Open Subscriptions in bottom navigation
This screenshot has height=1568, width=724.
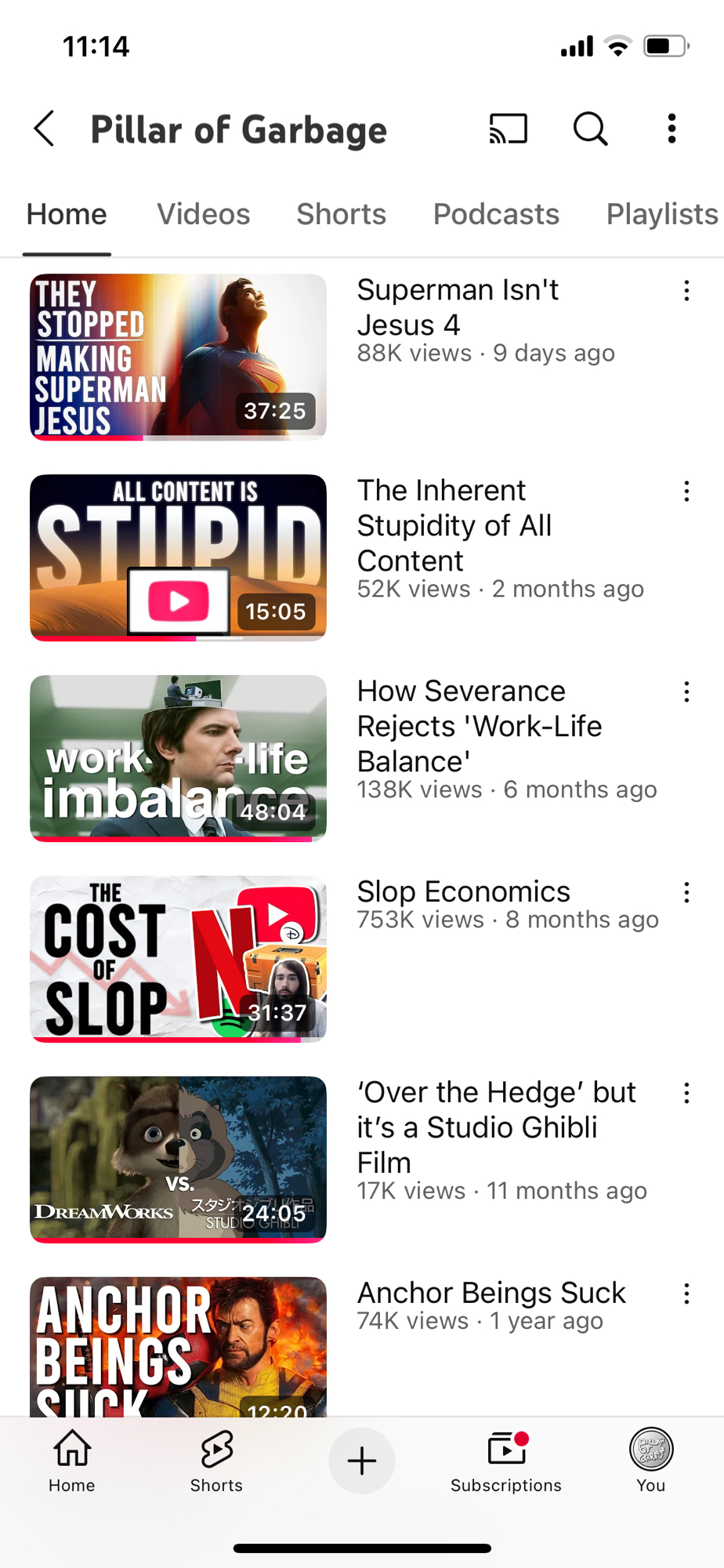pyautogui.click(x=506, y=1461)
